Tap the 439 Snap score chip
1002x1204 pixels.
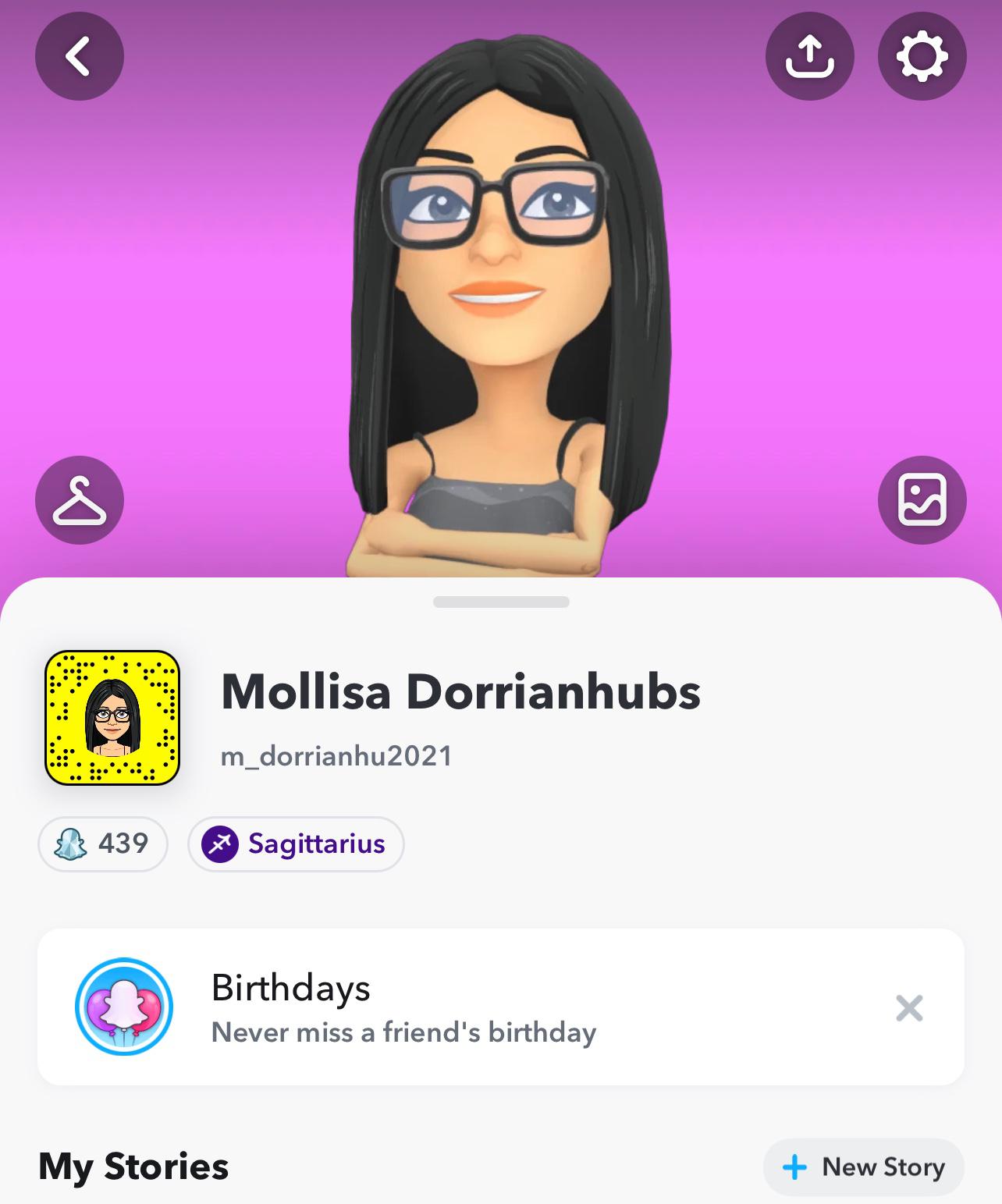pos(103,844)
